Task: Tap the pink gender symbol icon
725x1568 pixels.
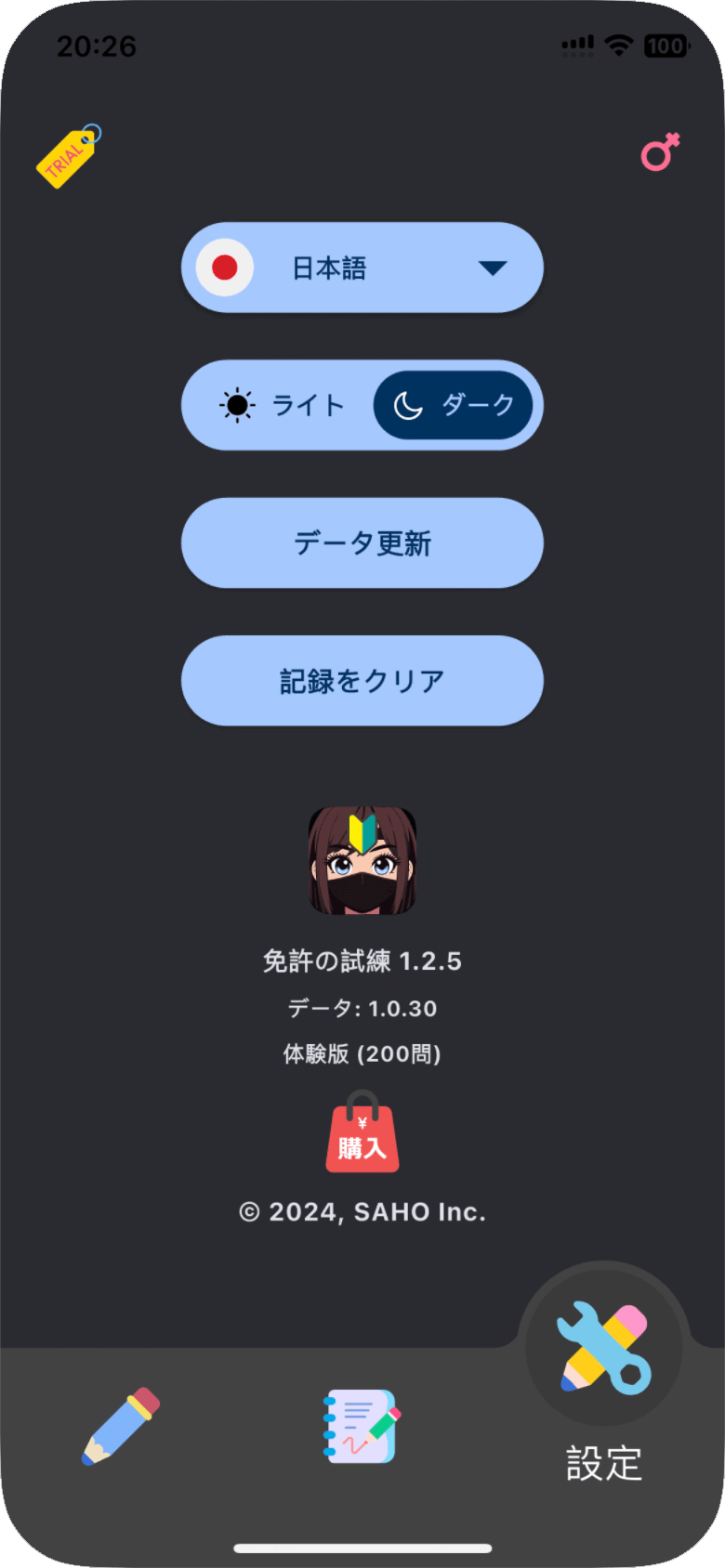Action: (x=660, y=152)
